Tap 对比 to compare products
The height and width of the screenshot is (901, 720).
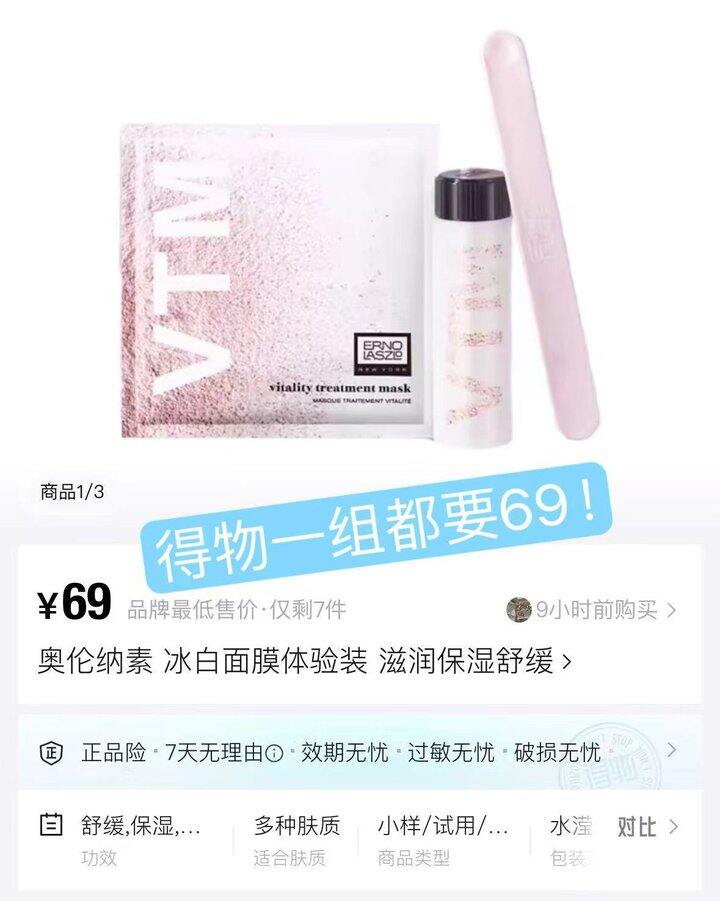tap(646, 827)
